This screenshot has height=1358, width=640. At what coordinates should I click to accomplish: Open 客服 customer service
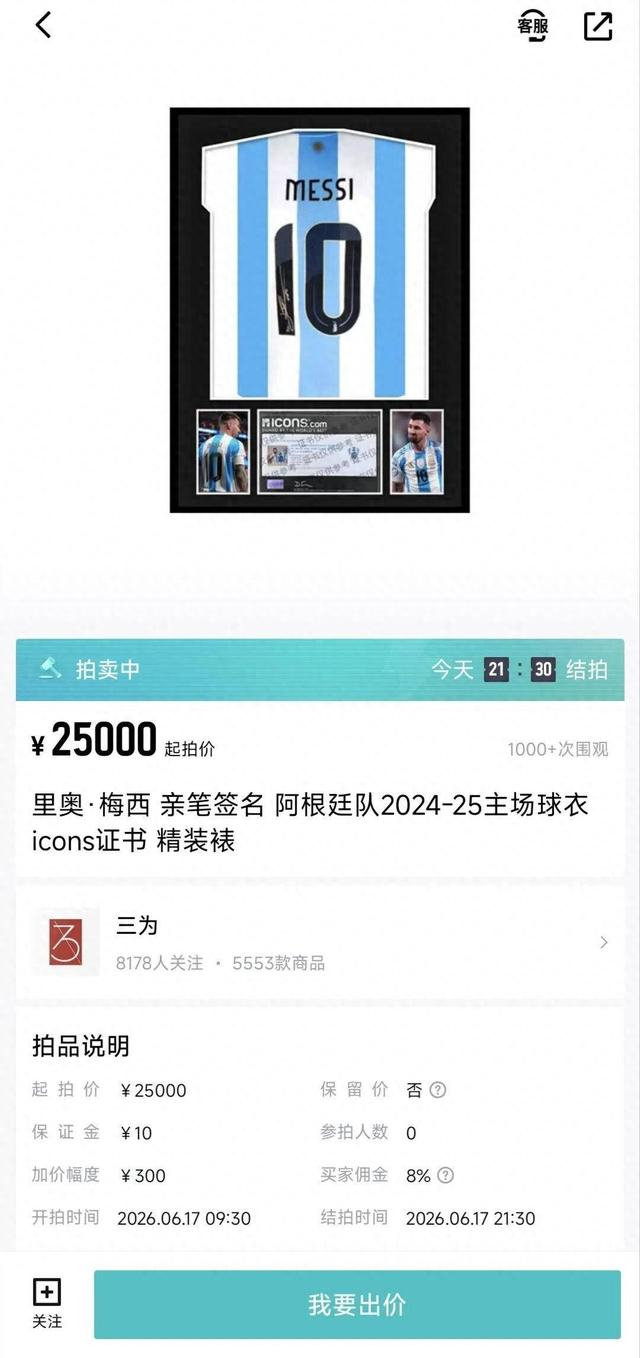point(533,26)
